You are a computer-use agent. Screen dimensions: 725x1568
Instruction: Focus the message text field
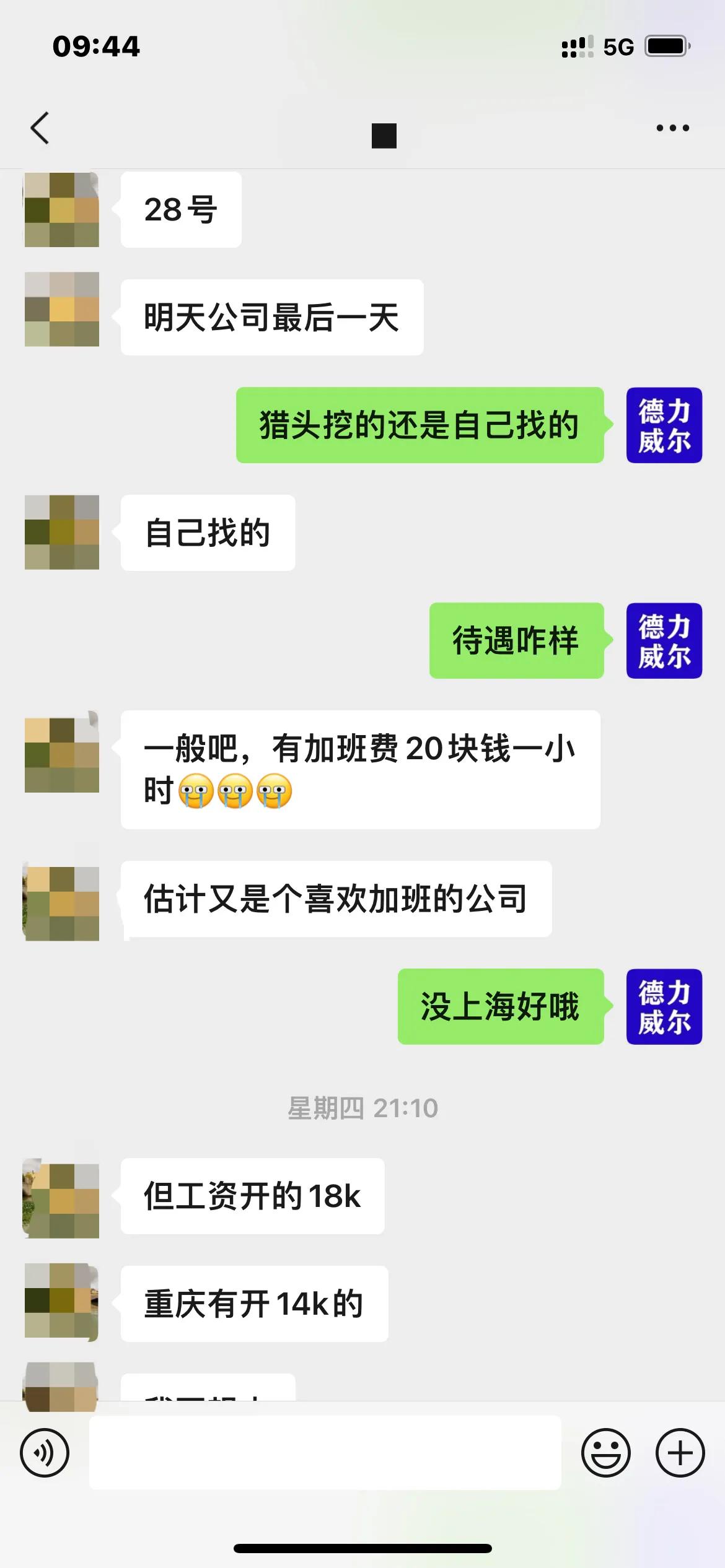tap(325, 1452)
